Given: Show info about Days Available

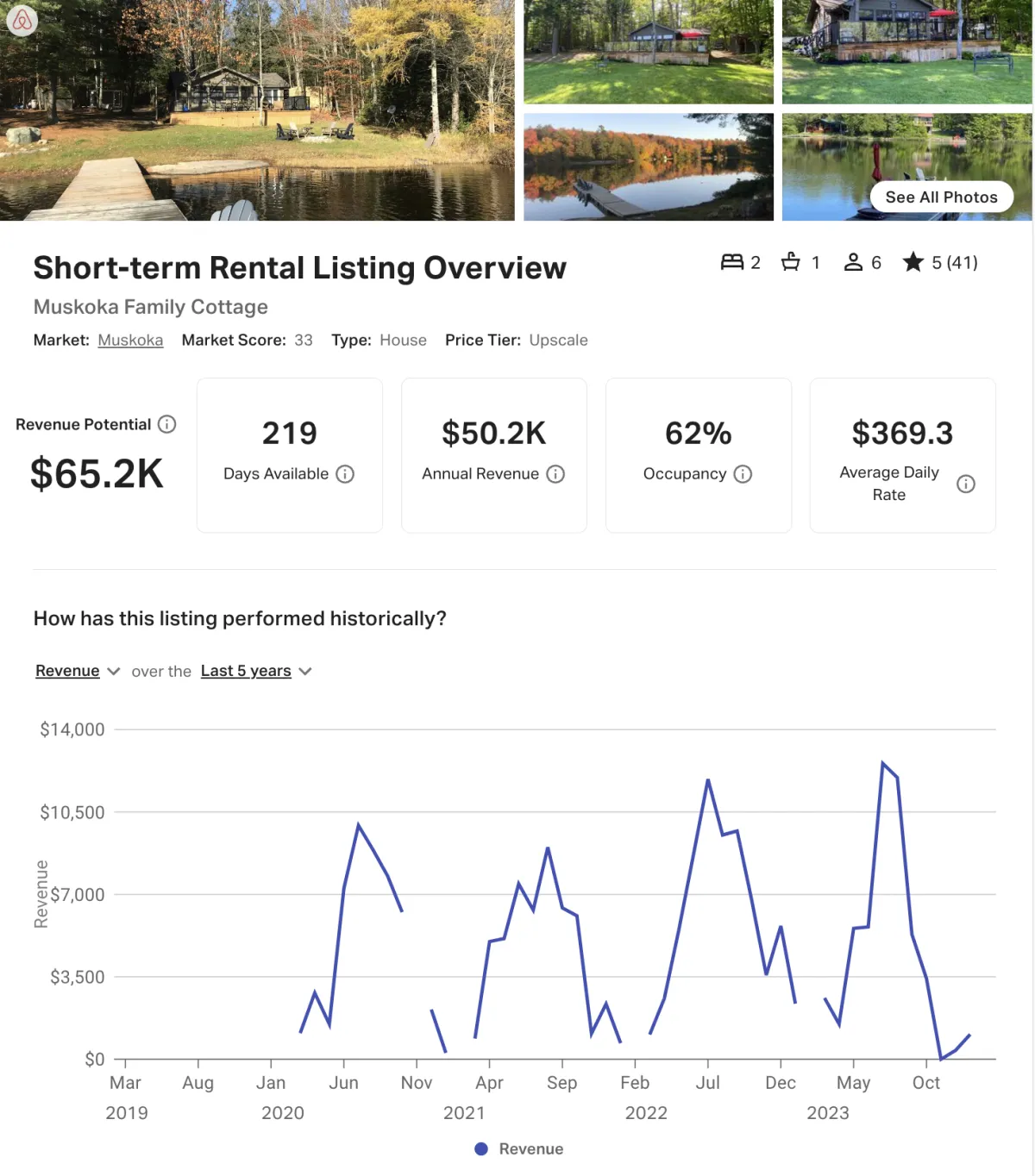Looking at the screenshot, I should (345, 474).
